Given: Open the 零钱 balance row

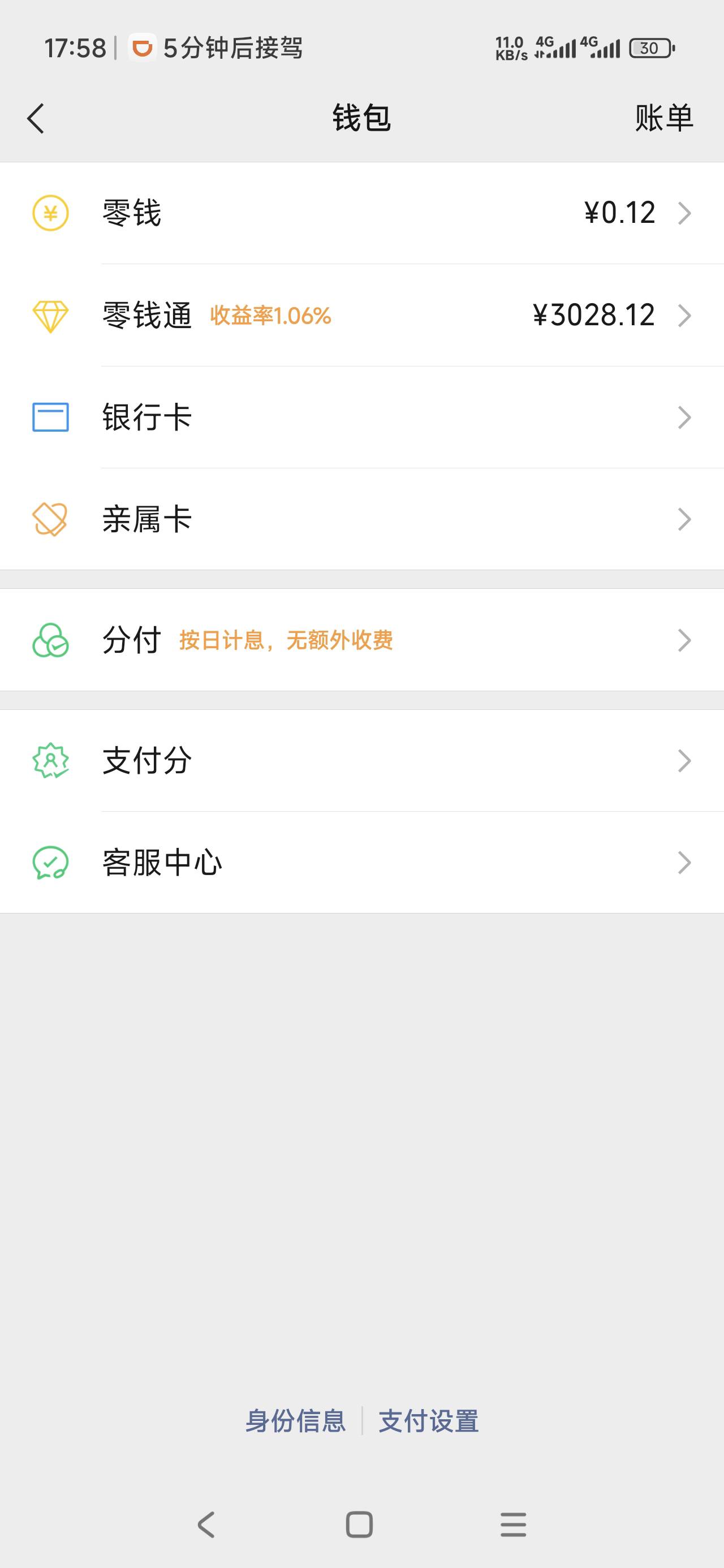Looking at the screenshot, I should pos(361,213).
